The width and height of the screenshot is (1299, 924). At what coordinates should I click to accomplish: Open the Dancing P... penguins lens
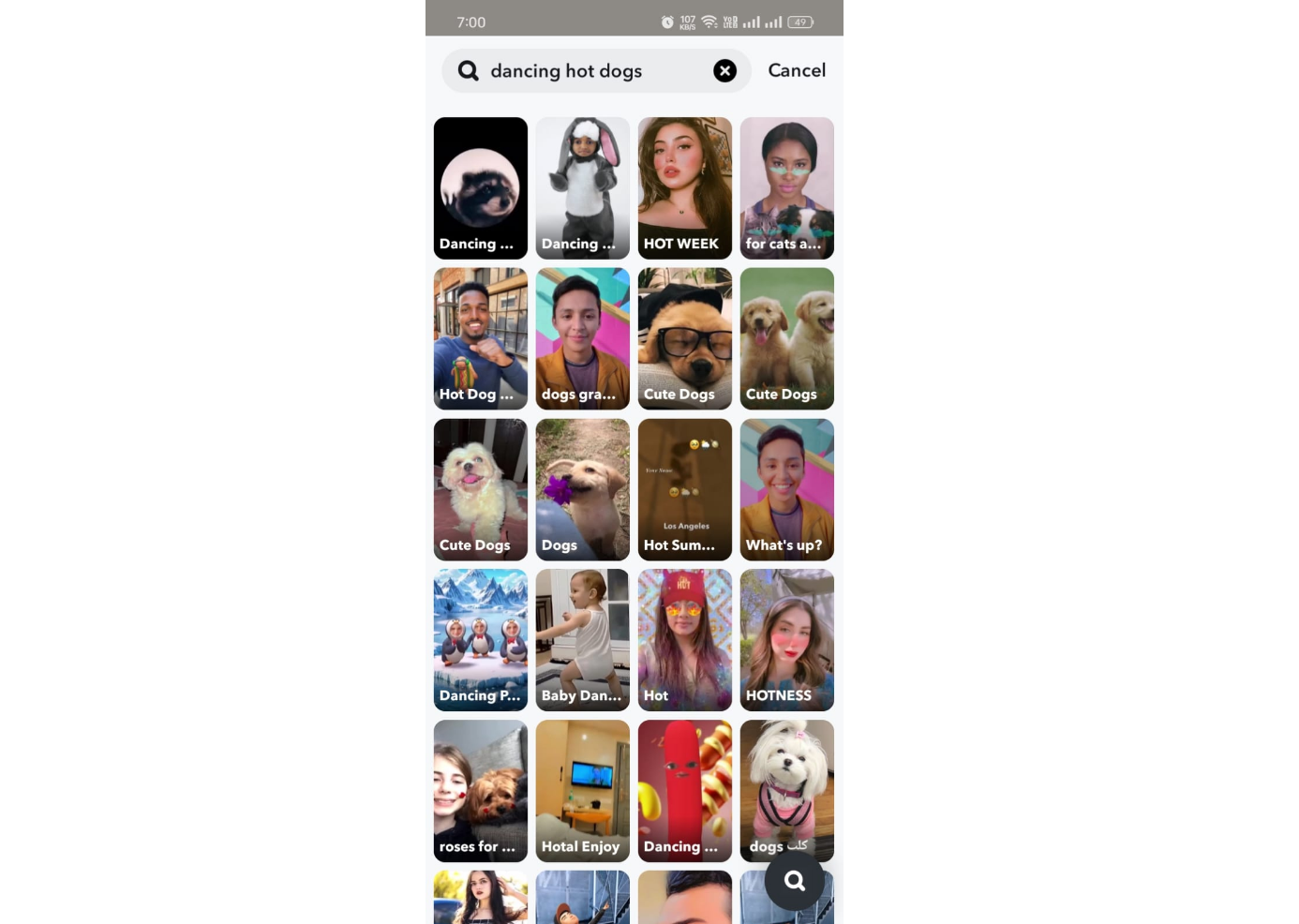coord(480,640)
